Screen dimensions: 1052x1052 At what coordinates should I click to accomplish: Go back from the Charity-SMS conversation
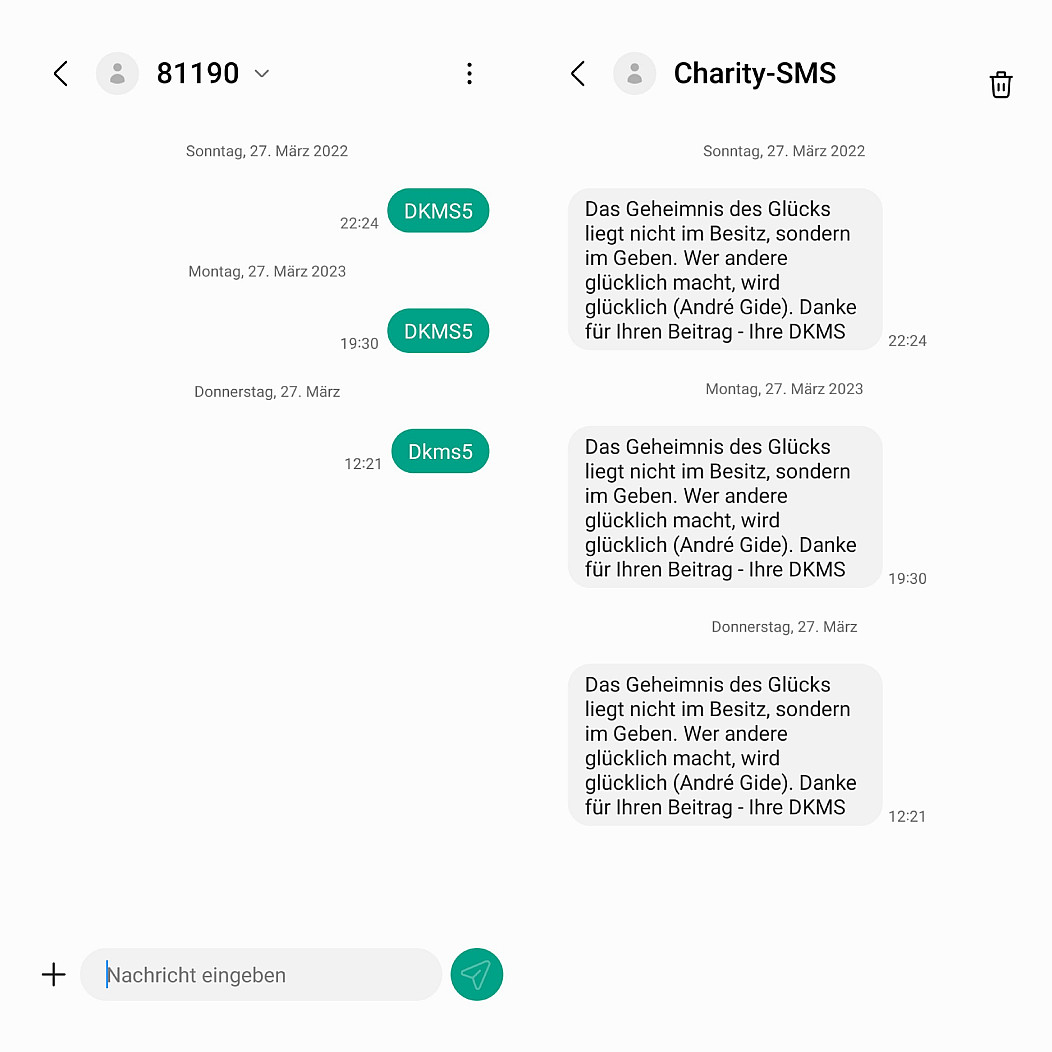click(x=578, y=74)
